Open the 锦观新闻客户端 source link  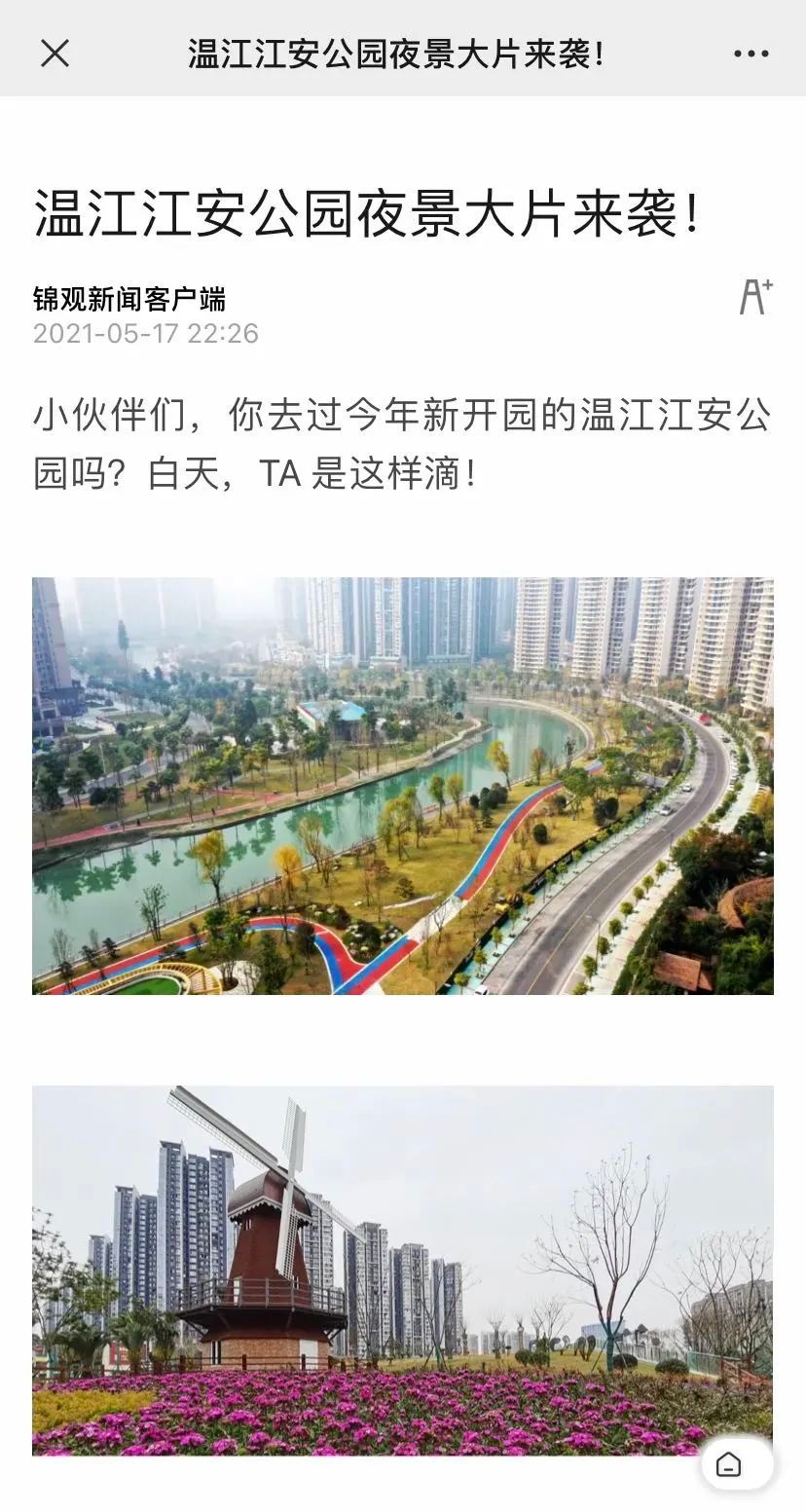point(129,299)
